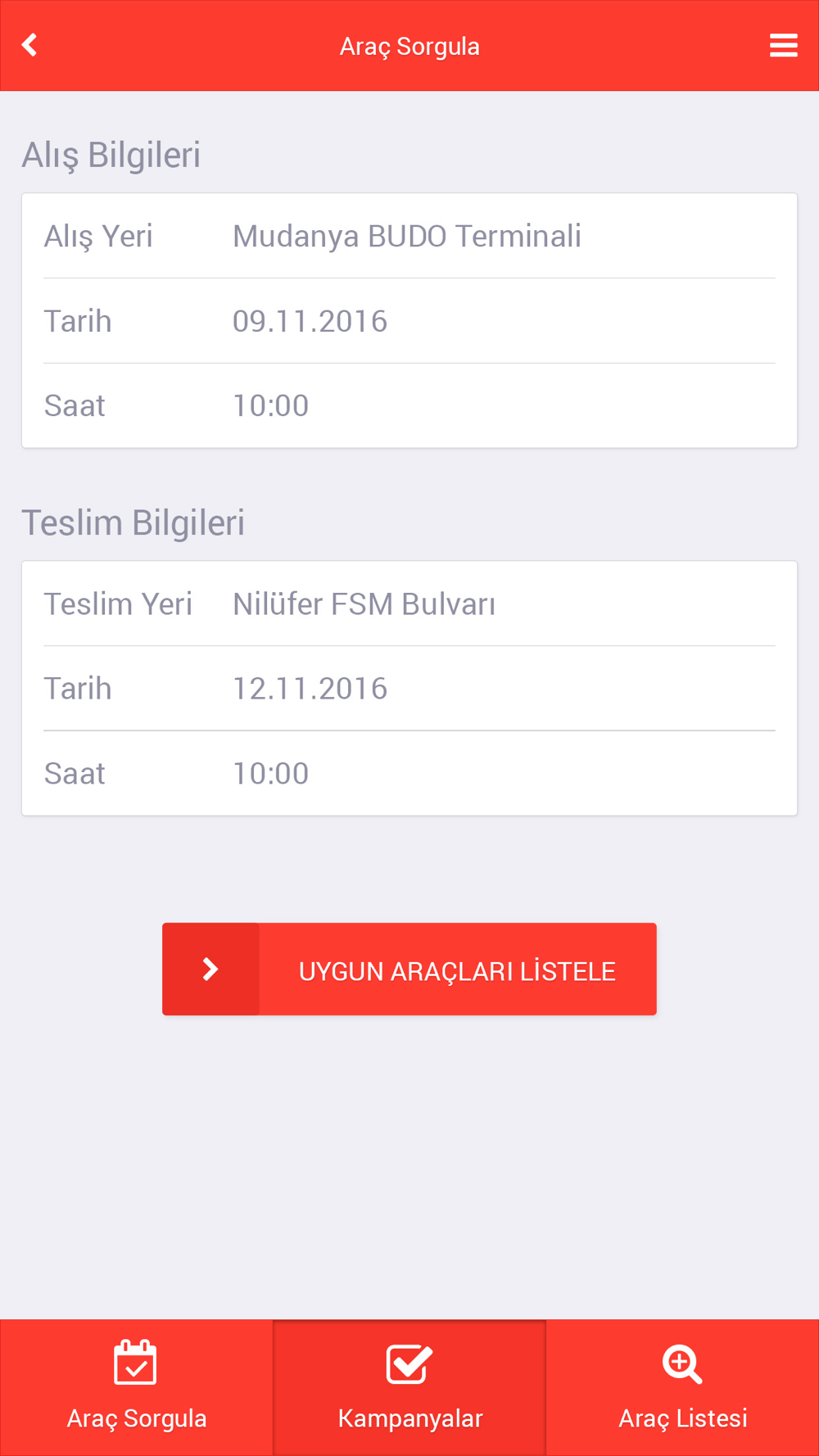Change pickup location Mudanya BUDO Terminali
Screen dimensions: 819x1456
tap(409, 236)
